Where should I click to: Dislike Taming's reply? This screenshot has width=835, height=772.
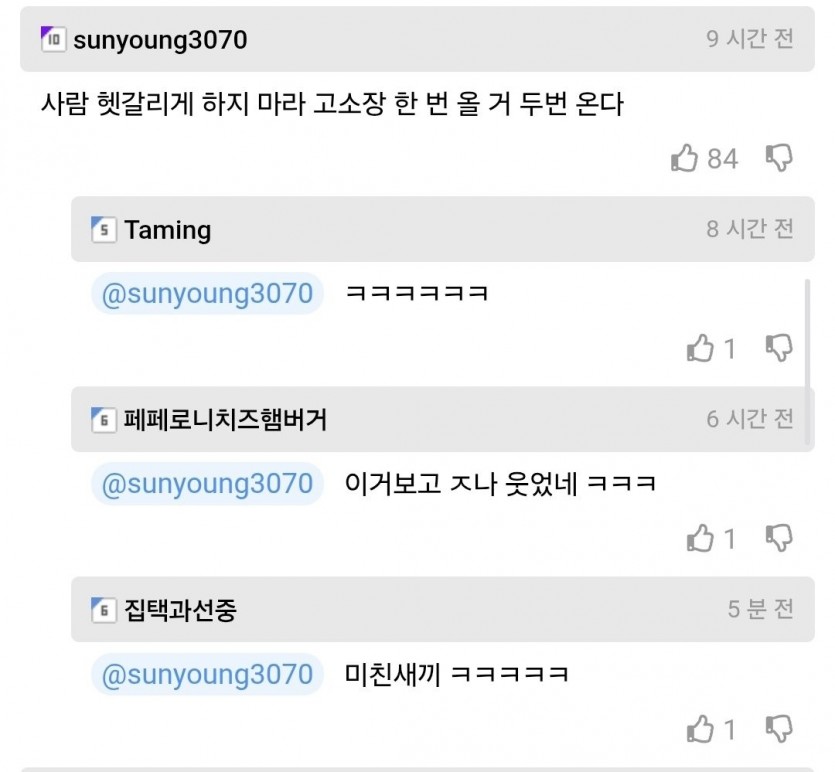click(x=779, y=348)
